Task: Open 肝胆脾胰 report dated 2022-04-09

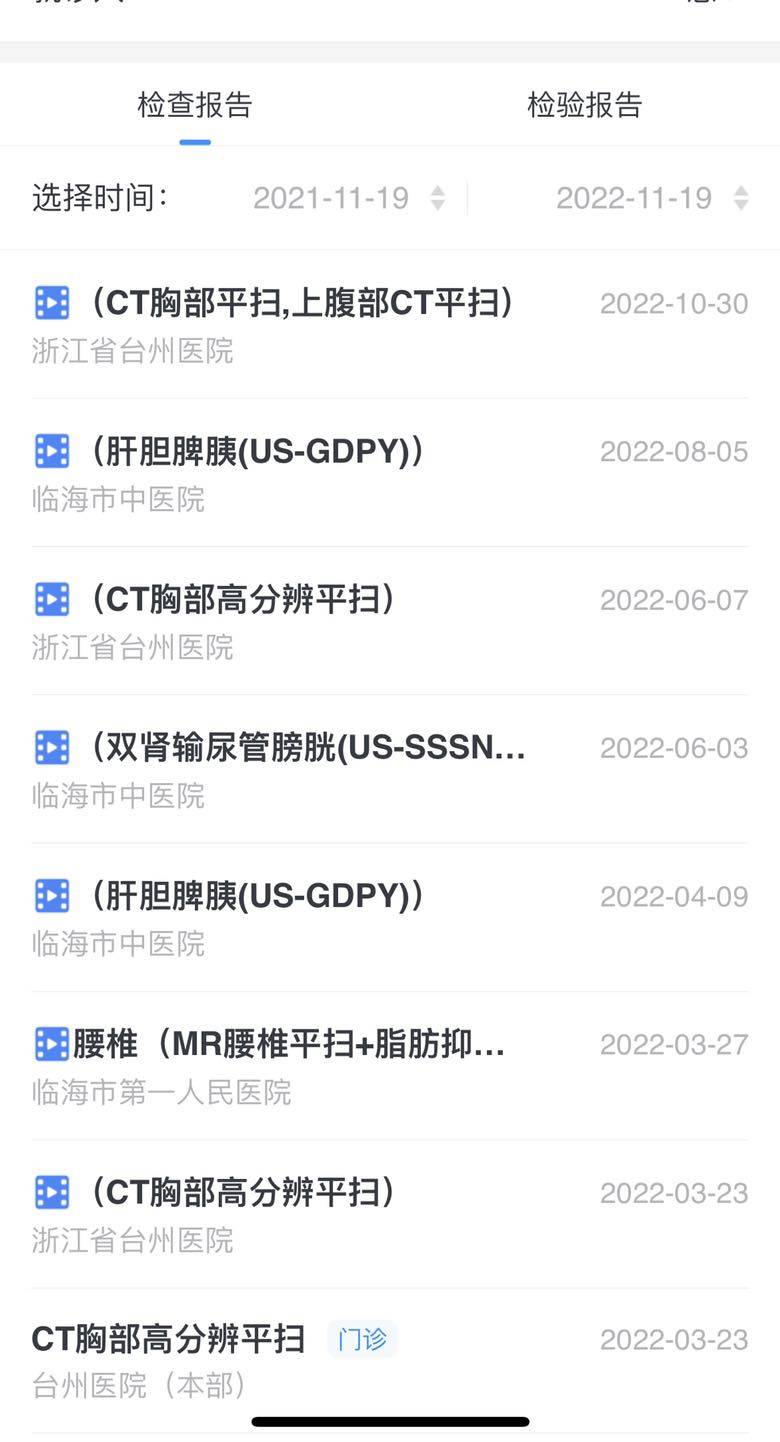Action: (390, 916)
